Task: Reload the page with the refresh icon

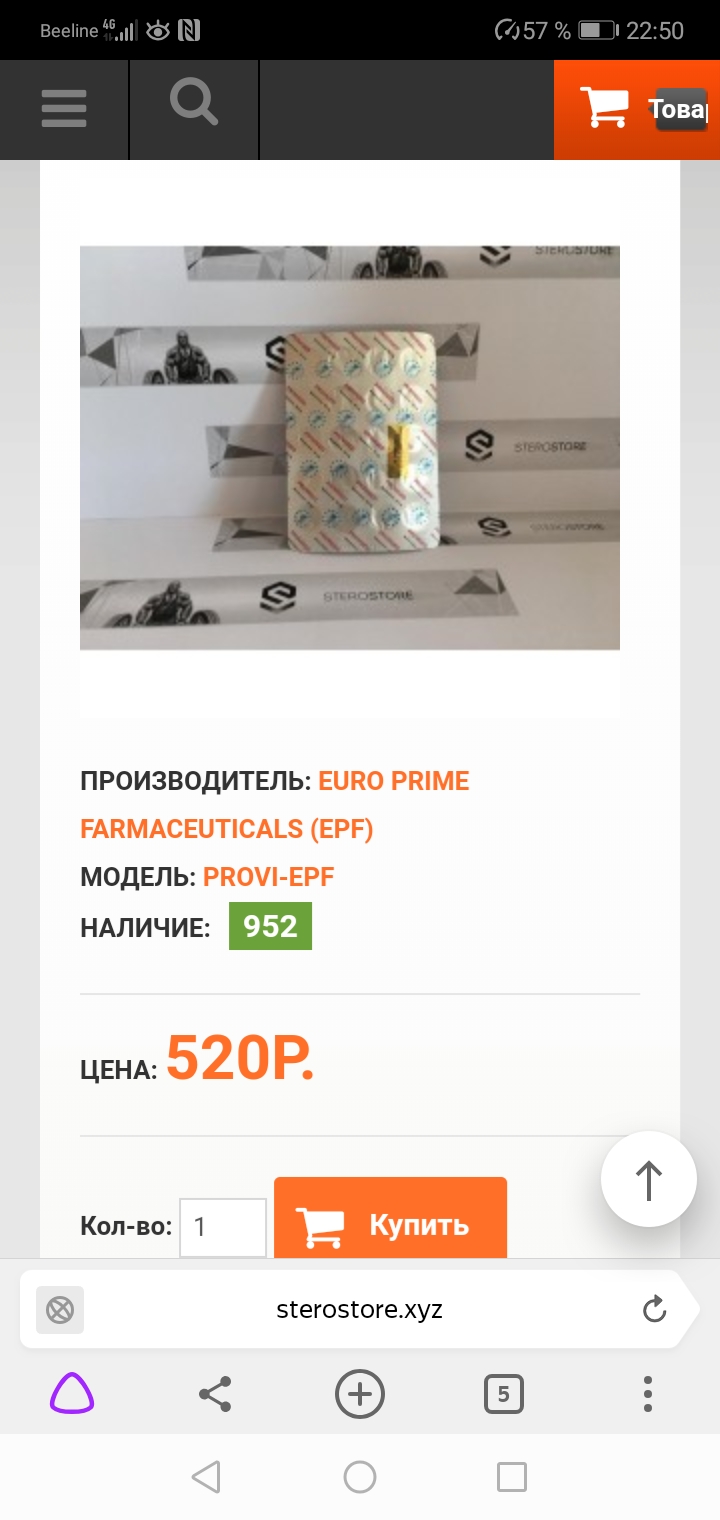Action: (654, 1309)
